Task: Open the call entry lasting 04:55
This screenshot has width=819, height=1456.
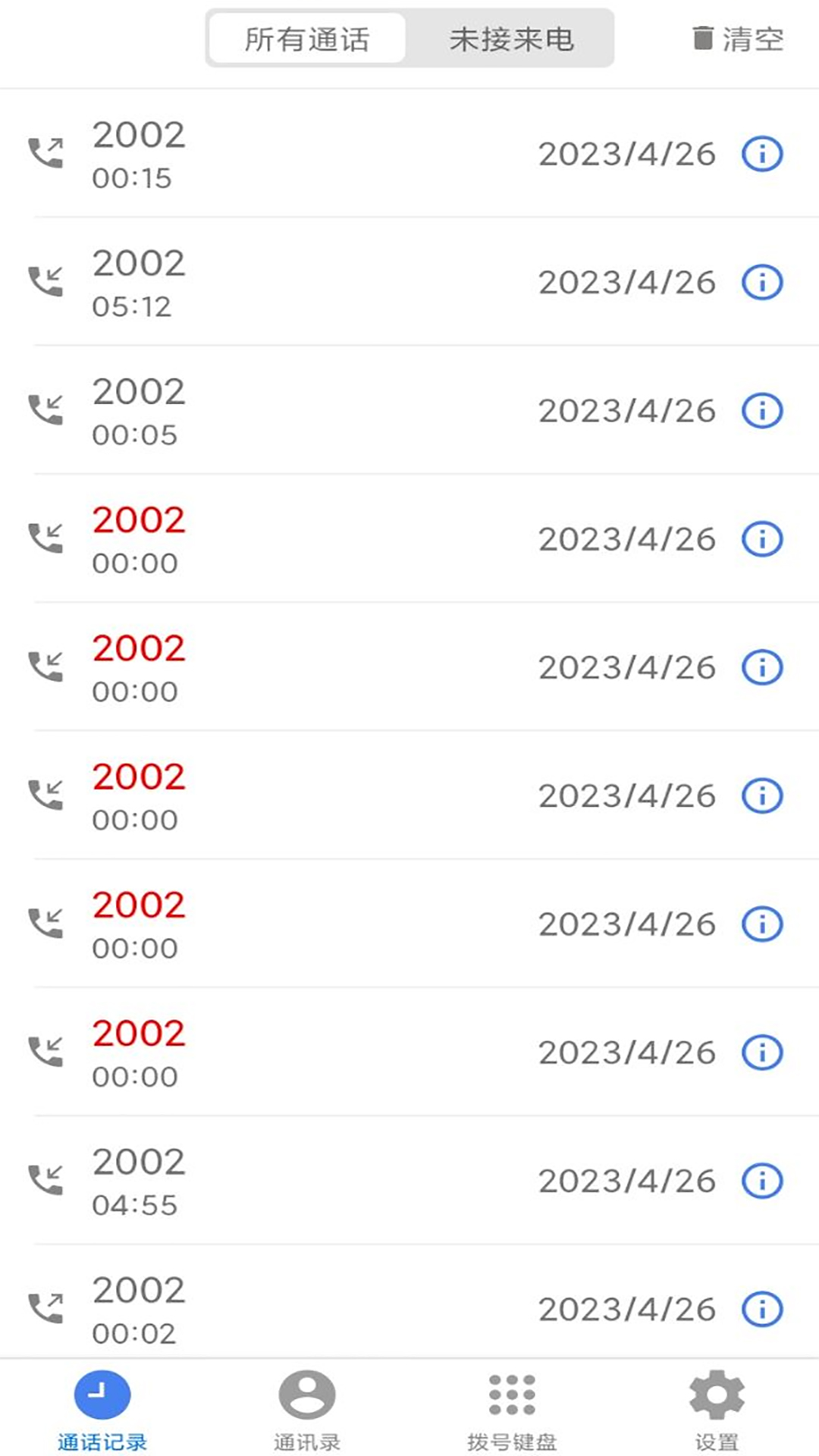Action: click(303, 1181)
